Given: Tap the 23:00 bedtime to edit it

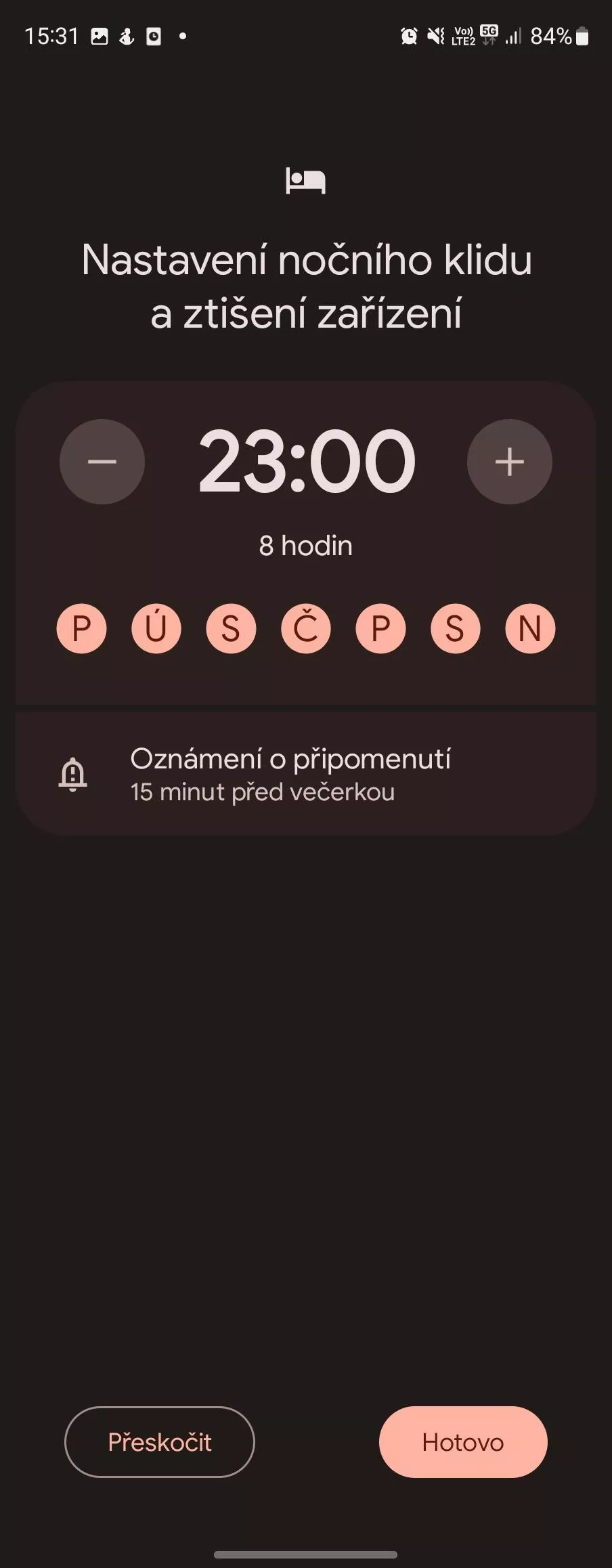Looking at the screenshot, I should pos(306,462).
